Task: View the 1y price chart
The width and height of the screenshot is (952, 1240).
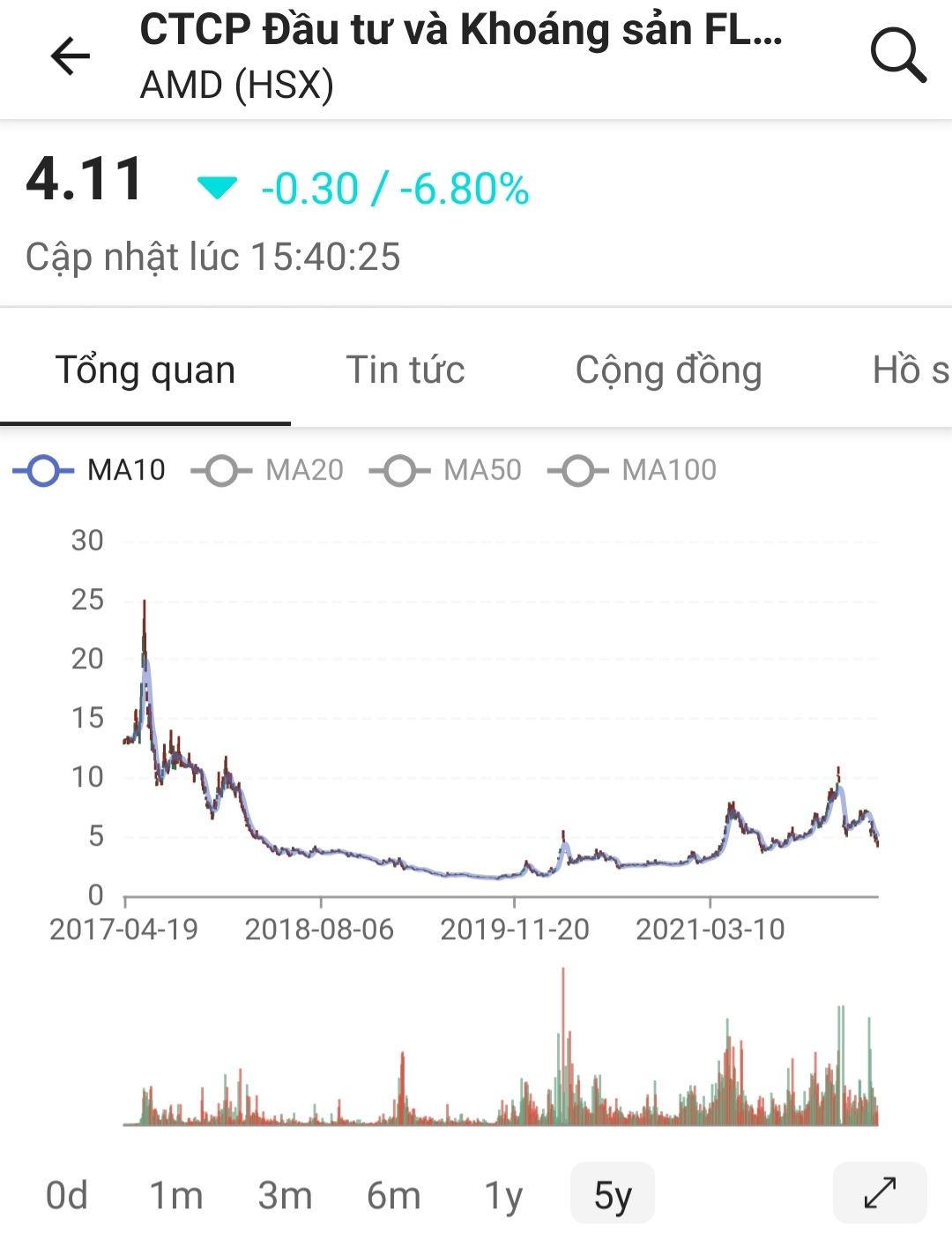Action: (503, 1196)
